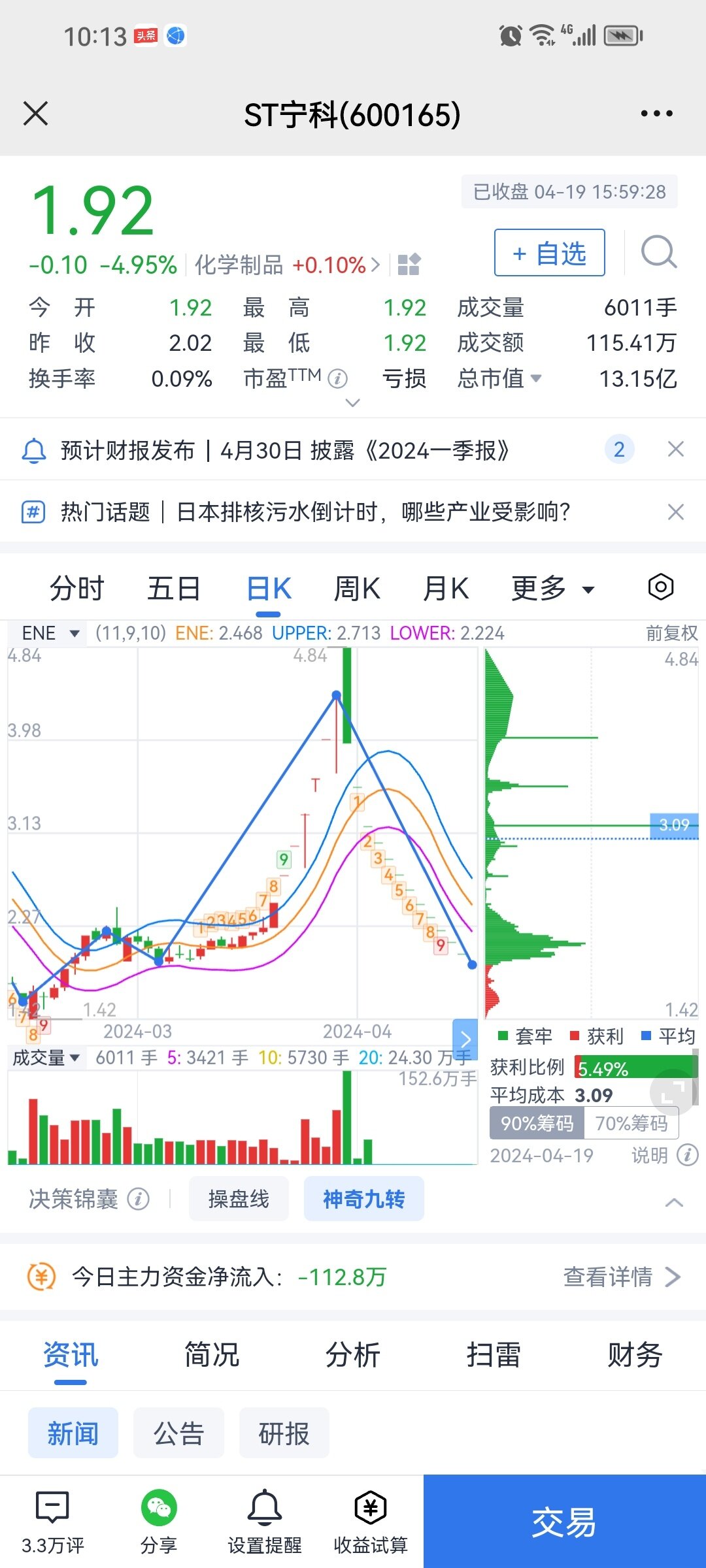The height and width of the screenshot is (1568, 706).
Task: Dismiss the 热门话题 banner
Action: [675, 512]
